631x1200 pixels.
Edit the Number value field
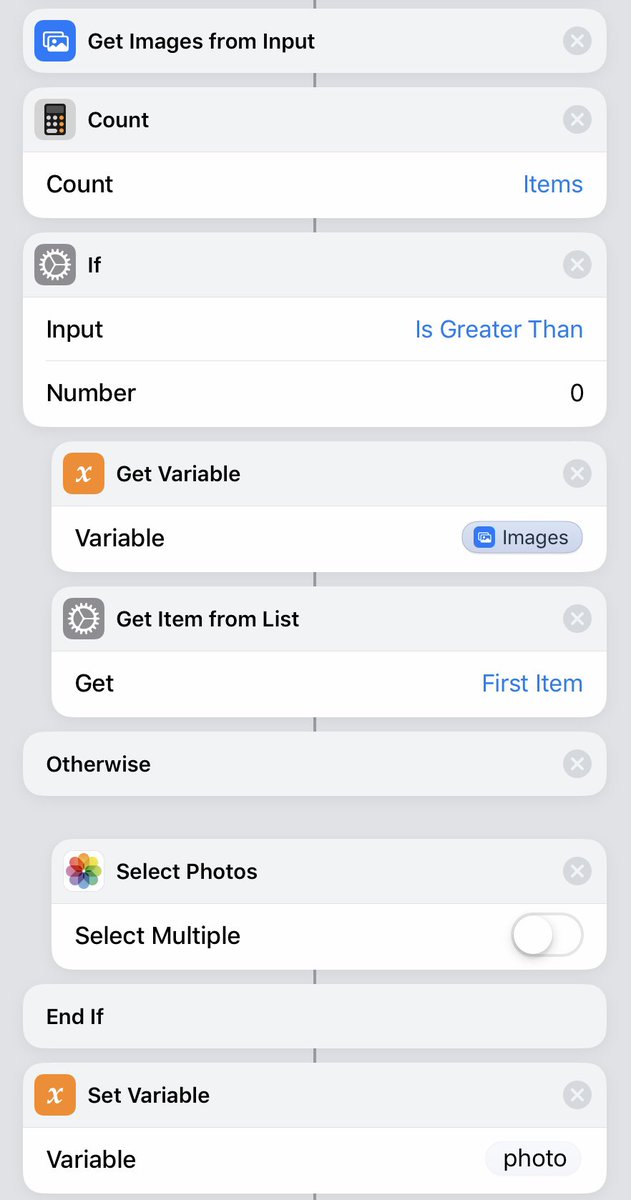(x=575, y=393)
